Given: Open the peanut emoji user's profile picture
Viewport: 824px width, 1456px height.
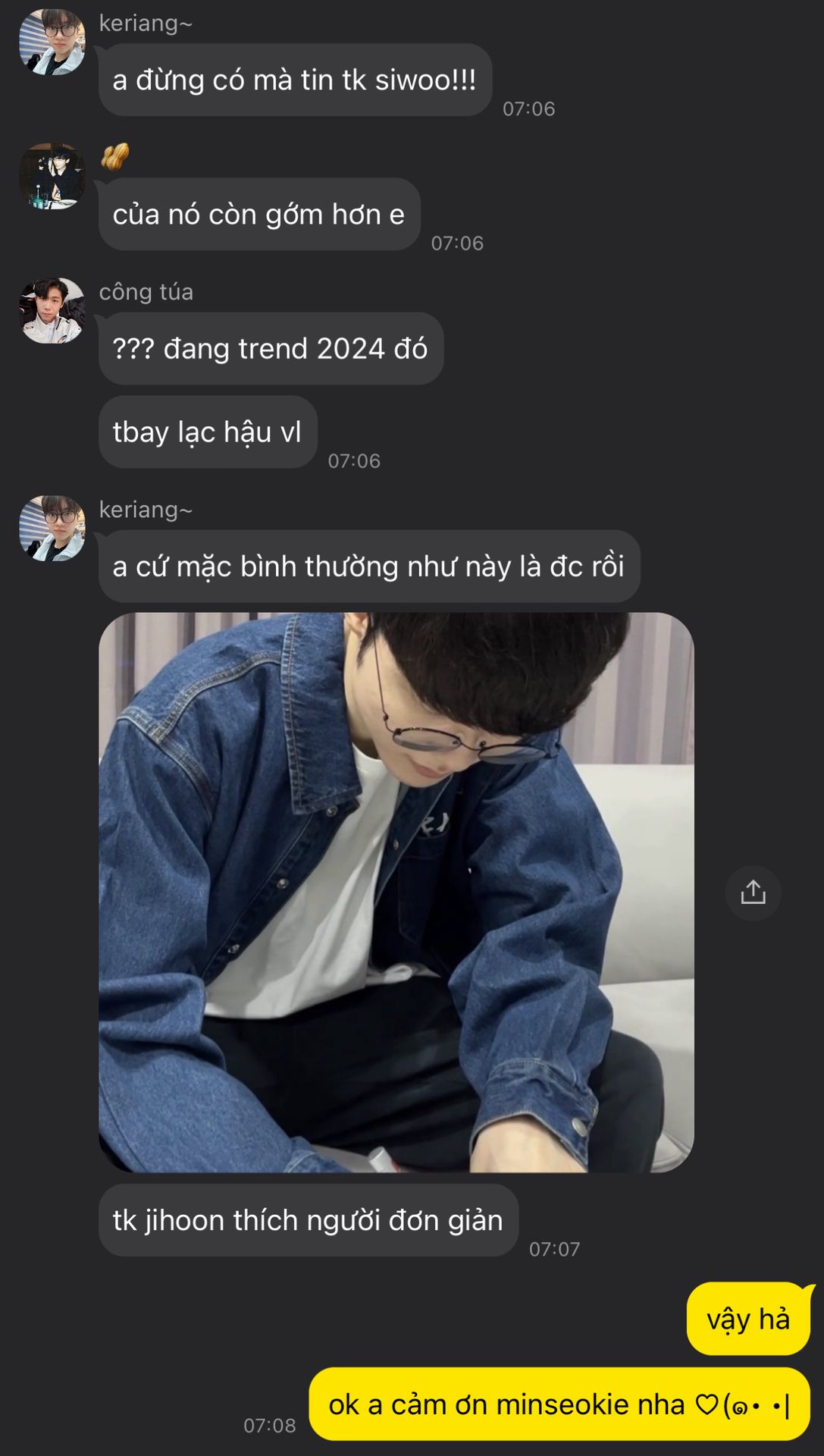Looking at the screenshot, I should coord(52,176).
